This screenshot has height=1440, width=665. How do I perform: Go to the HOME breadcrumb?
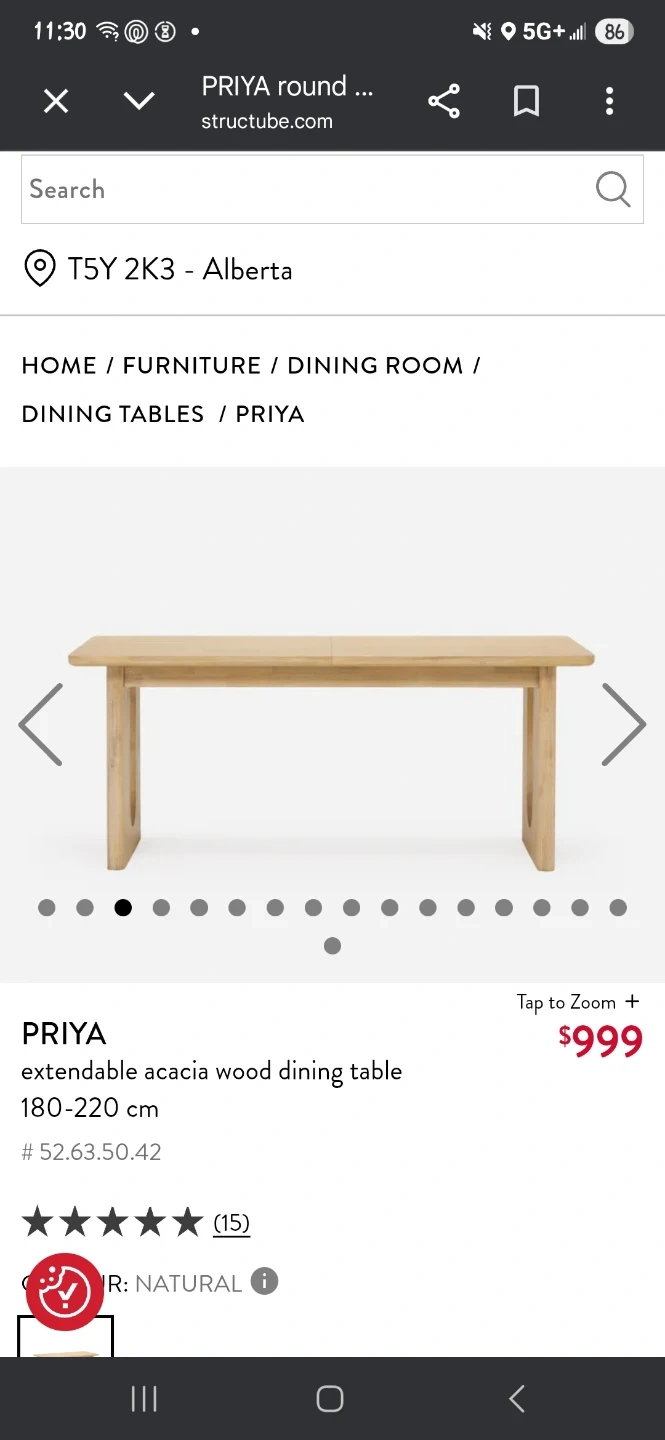pyautogui.click(x=59, y=366)
